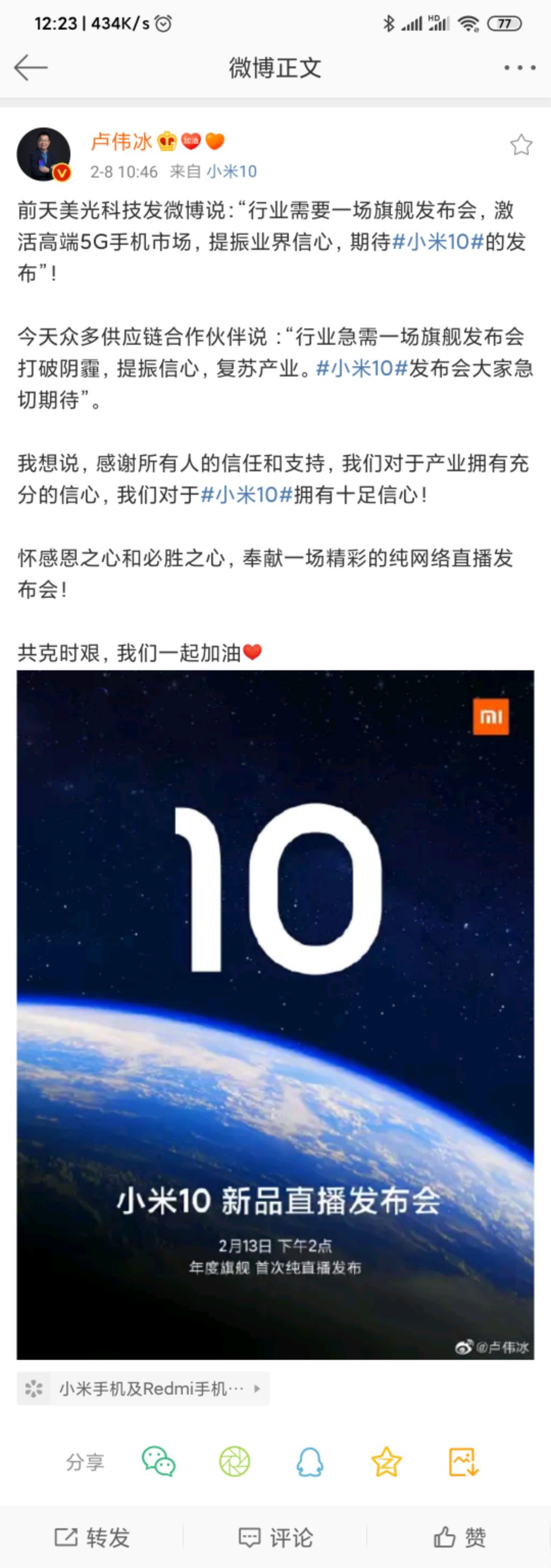Screen dimensions: 551x1568
Task: Open 评论 comments
Action: coord(275,1537)
